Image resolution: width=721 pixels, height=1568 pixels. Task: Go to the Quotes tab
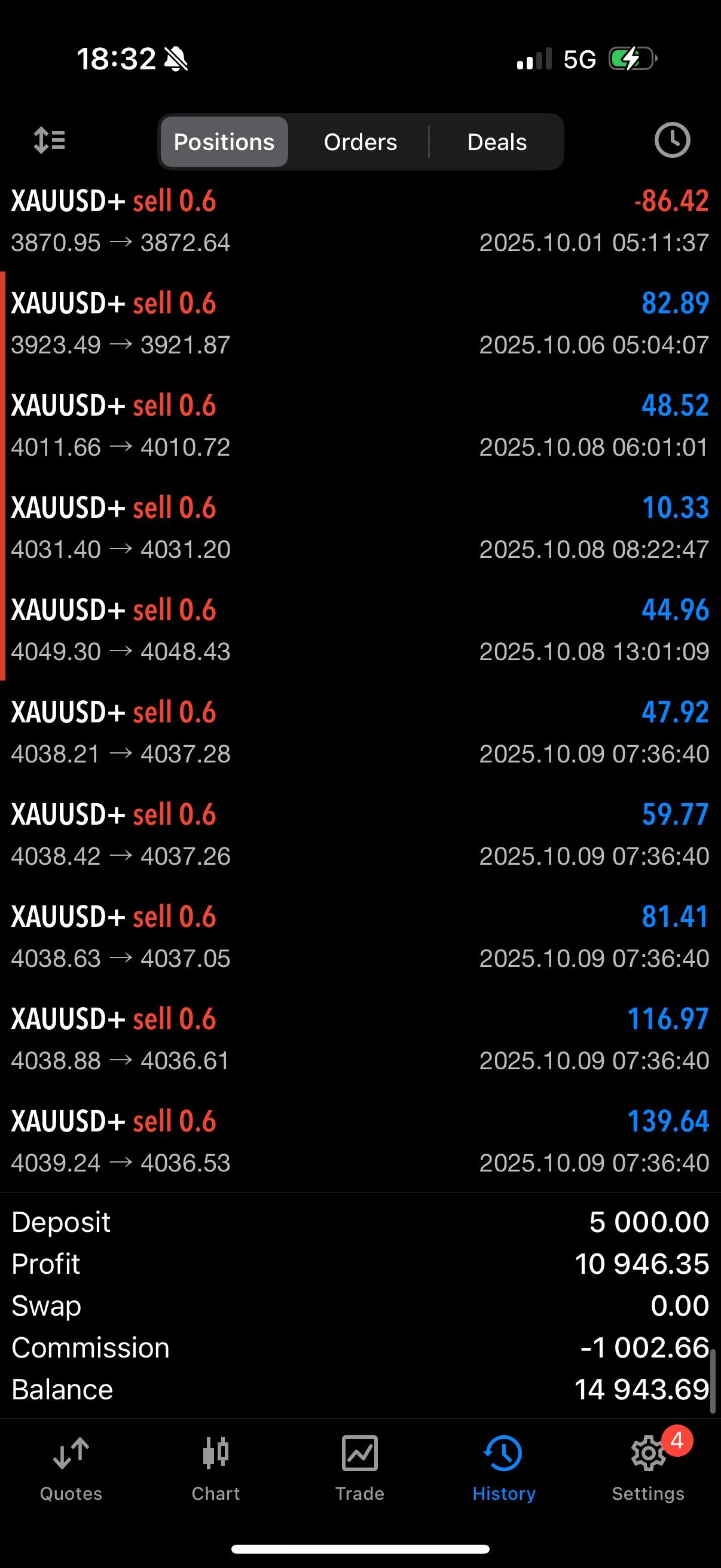click(x=71, y=1468)
